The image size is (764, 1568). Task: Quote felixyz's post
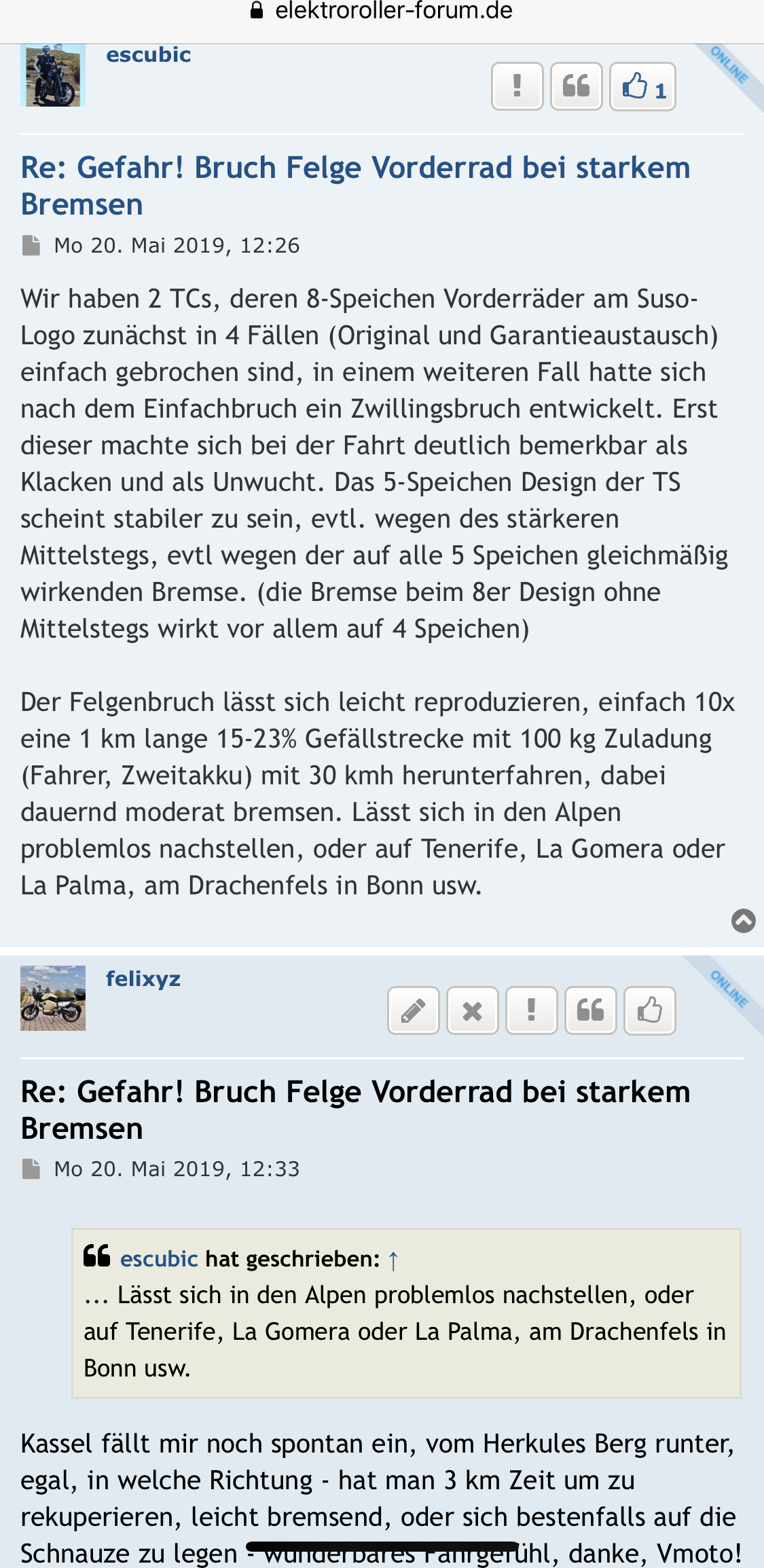(590, 1010)
